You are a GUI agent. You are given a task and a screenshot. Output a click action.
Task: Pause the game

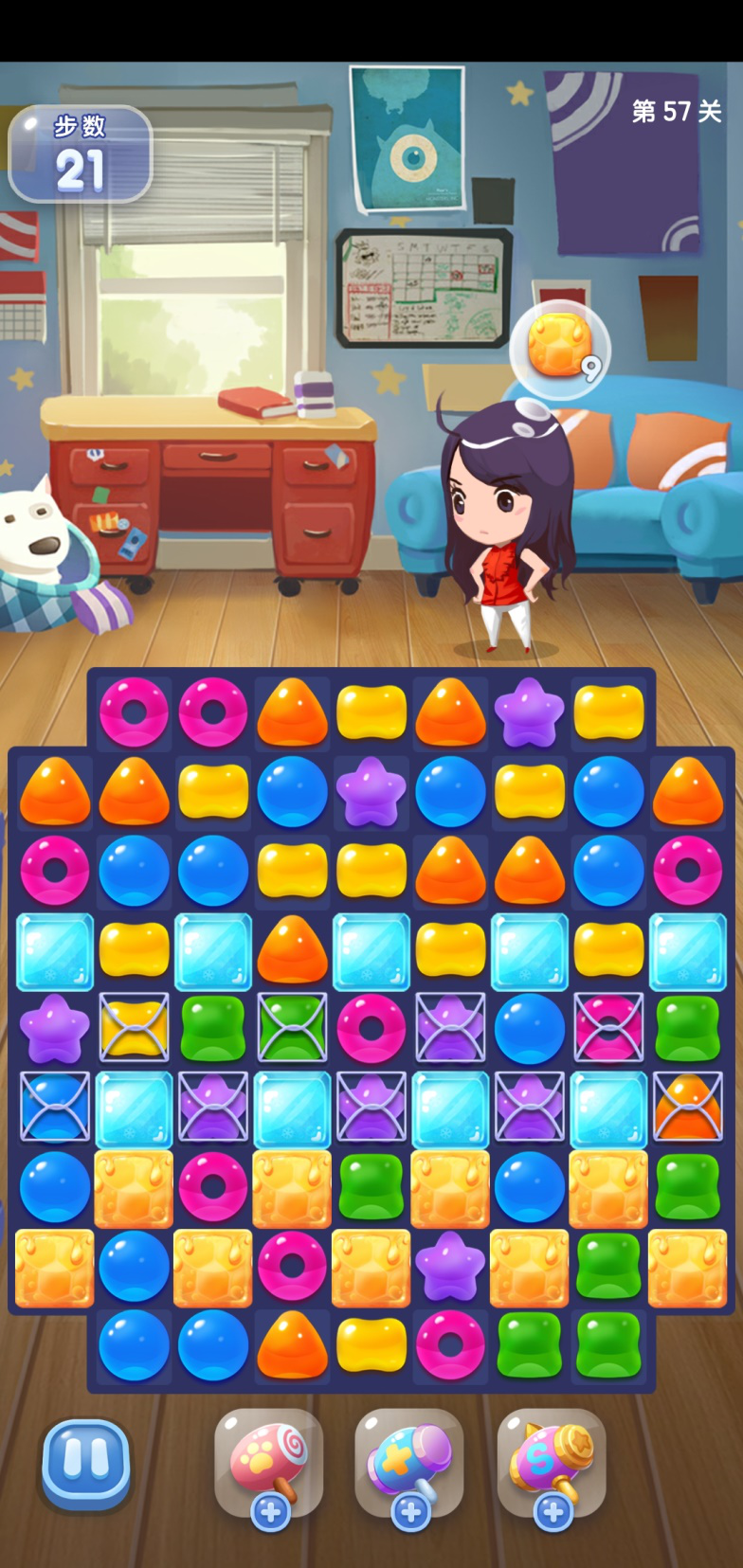[x=85, y=1463]
